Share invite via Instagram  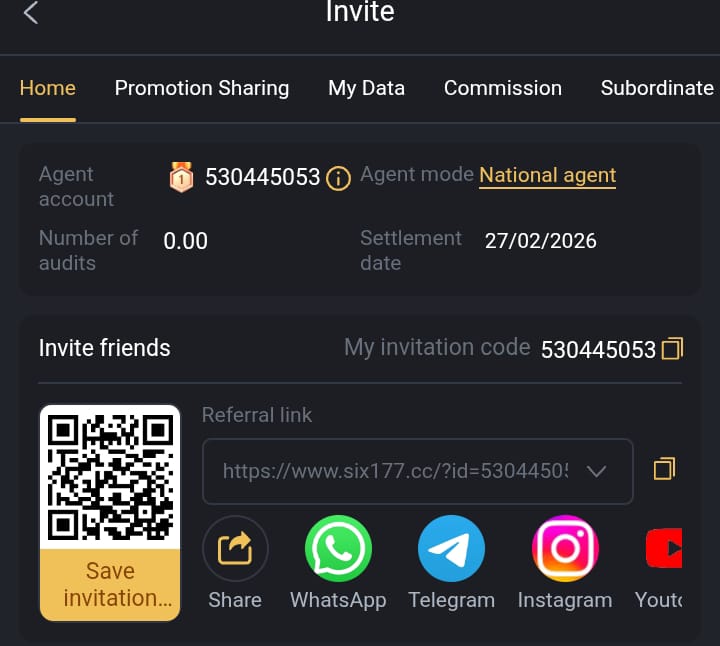click(x=565, y=548)
